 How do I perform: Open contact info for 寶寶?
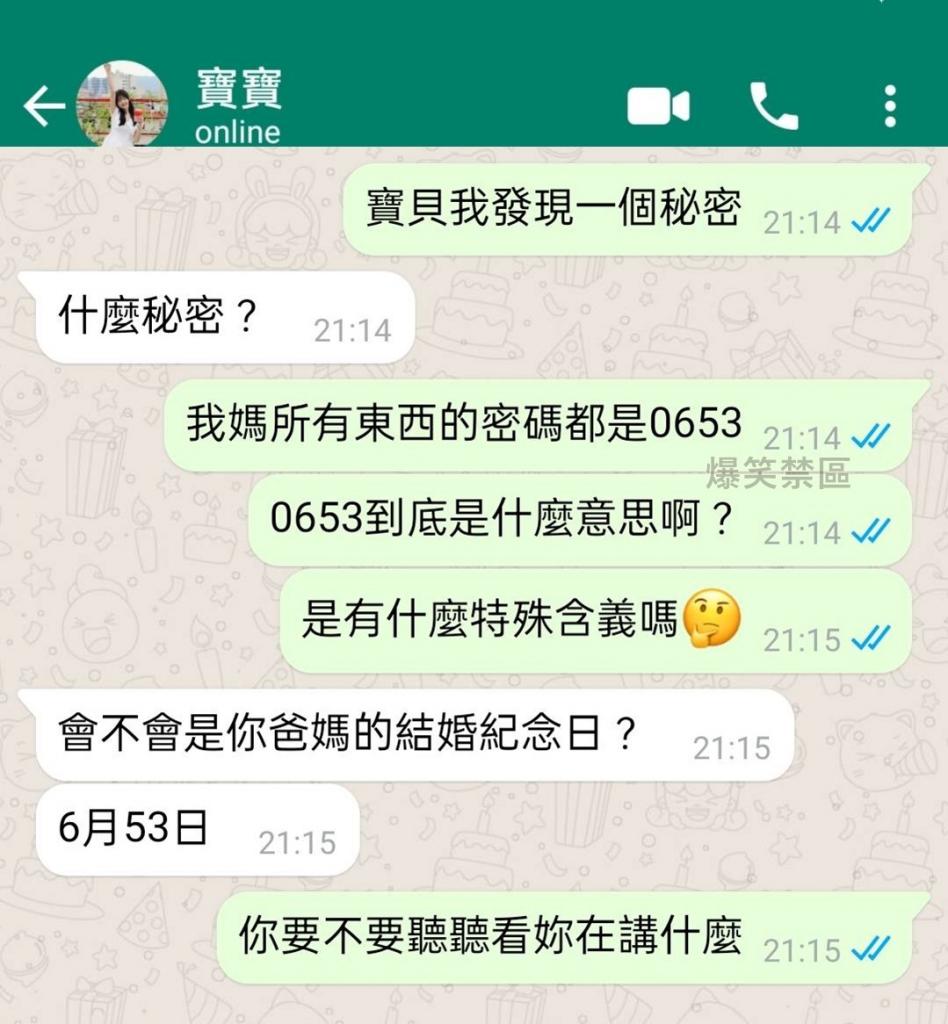pyautogui.click(x=240, y=105)
